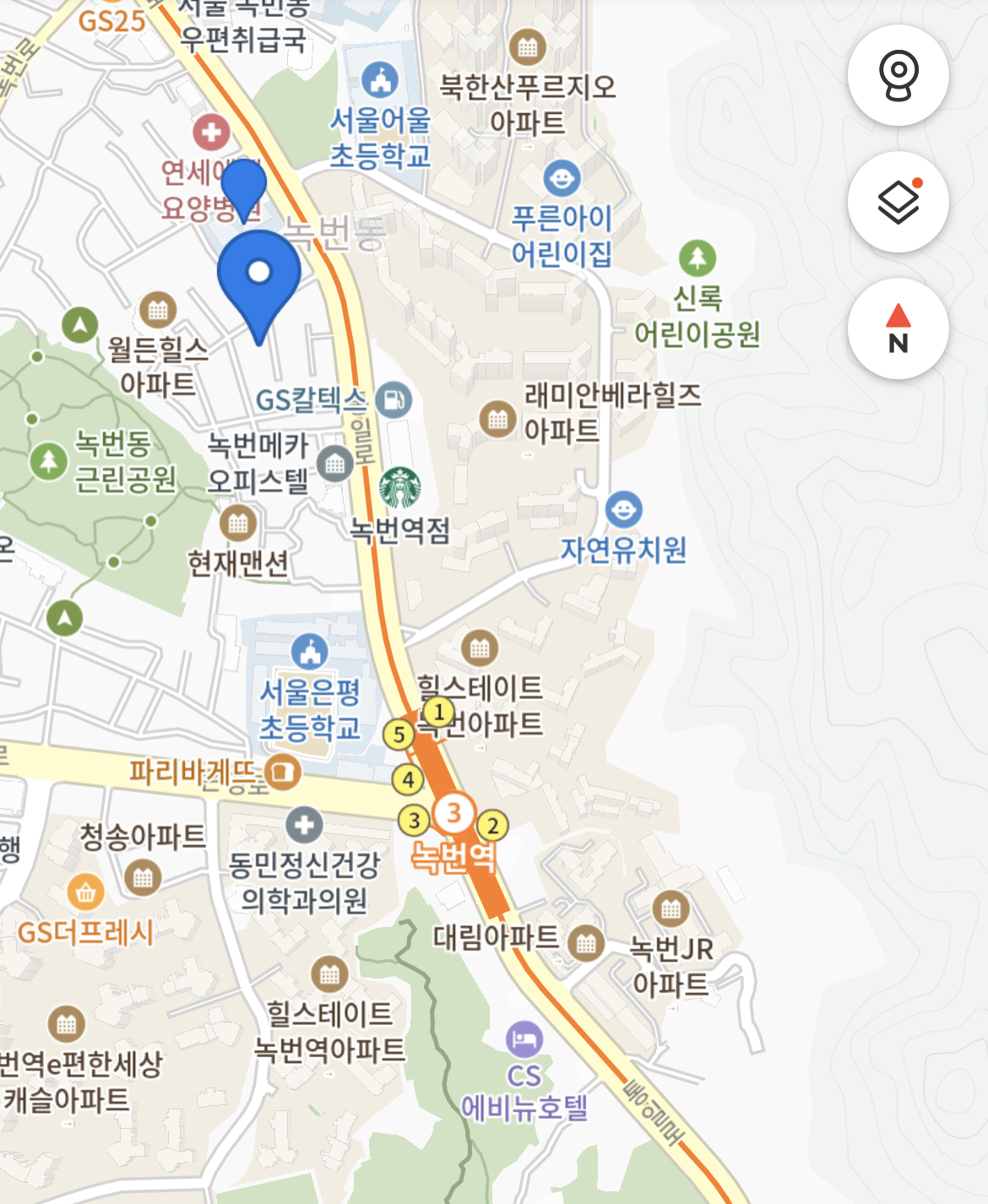Open the 자연유치원 marker
This screenshot has width=988, height=1204.
[x=623, y=509]
